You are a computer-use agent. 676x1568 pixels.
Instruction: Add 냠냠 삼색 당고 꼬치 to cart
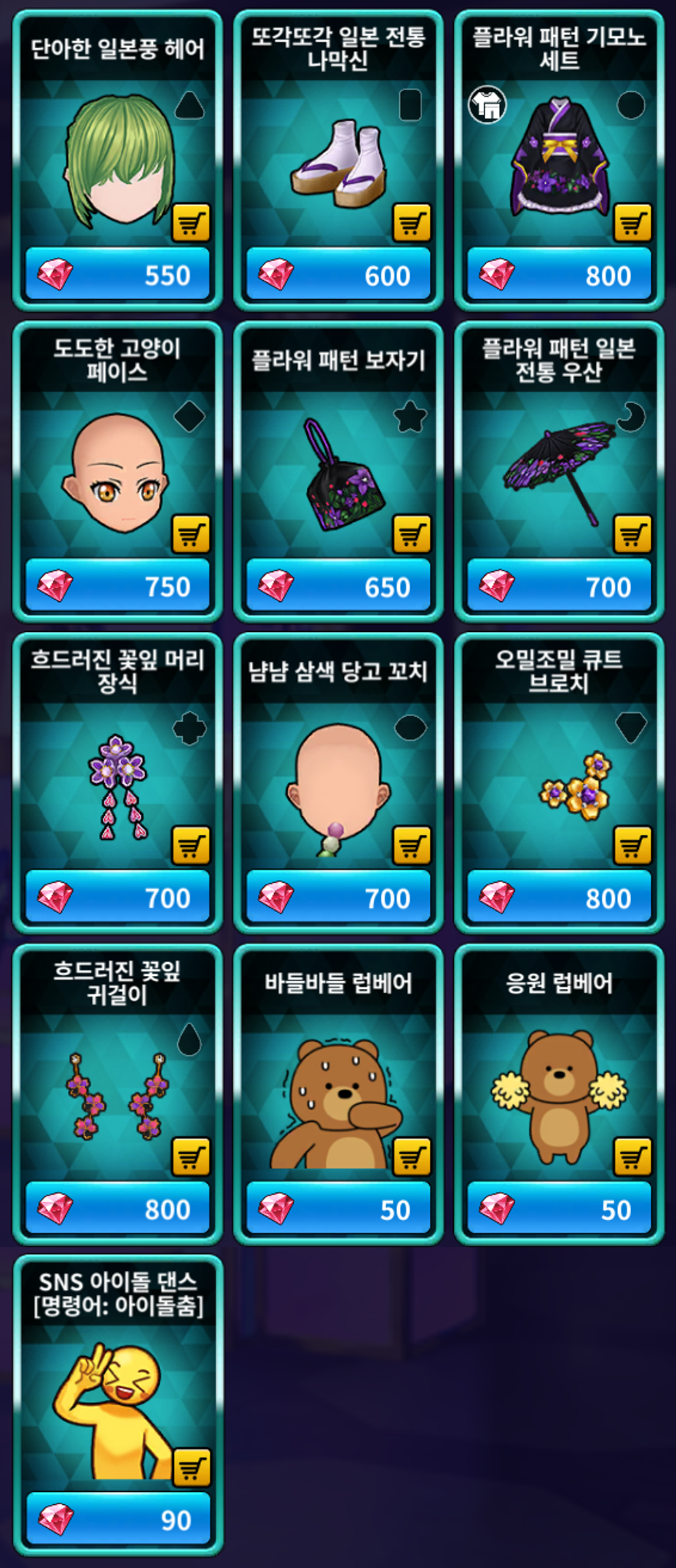pos(412,846)
